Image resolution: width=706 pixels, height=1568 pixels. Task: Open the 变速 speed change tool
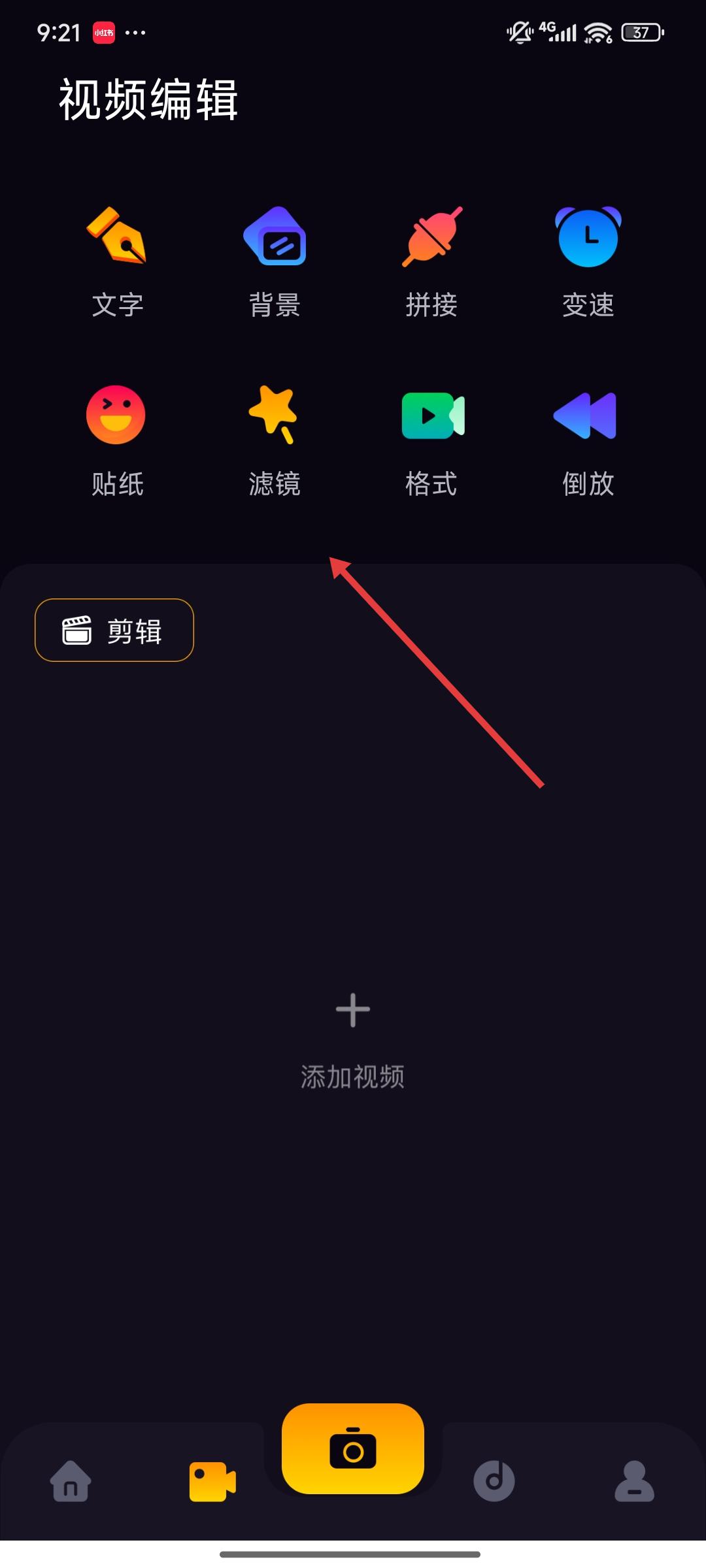click(x=588, y=261)
